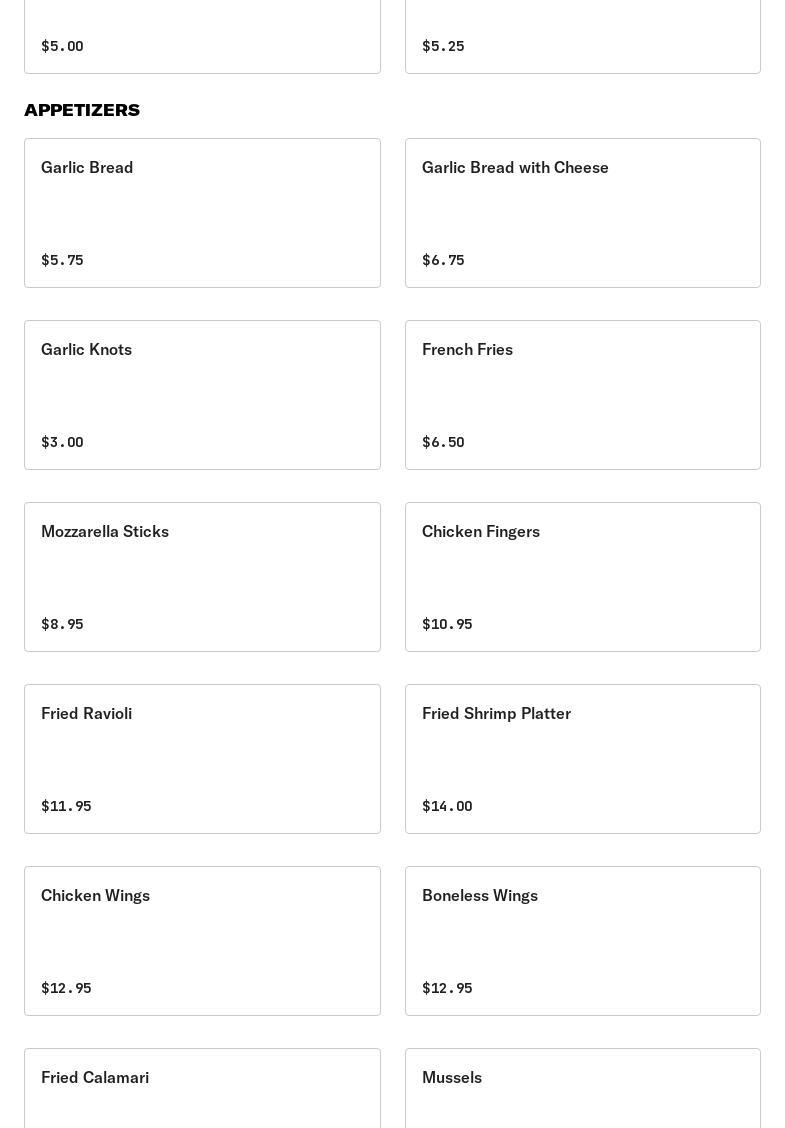Open the Garlic Knots card

[202, 395]
